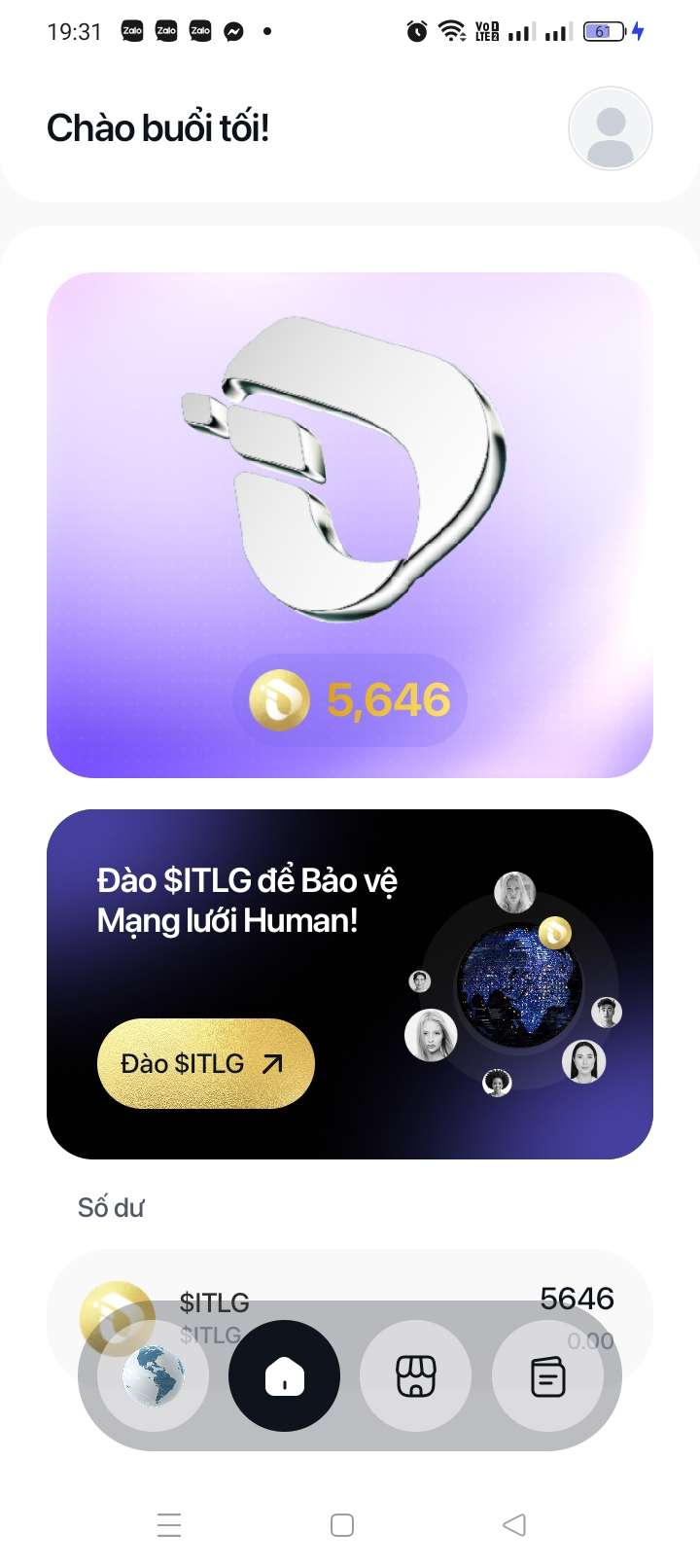The image size is (700, 1568).
Task: Open the profile avatar
Action: click(610, 129)
